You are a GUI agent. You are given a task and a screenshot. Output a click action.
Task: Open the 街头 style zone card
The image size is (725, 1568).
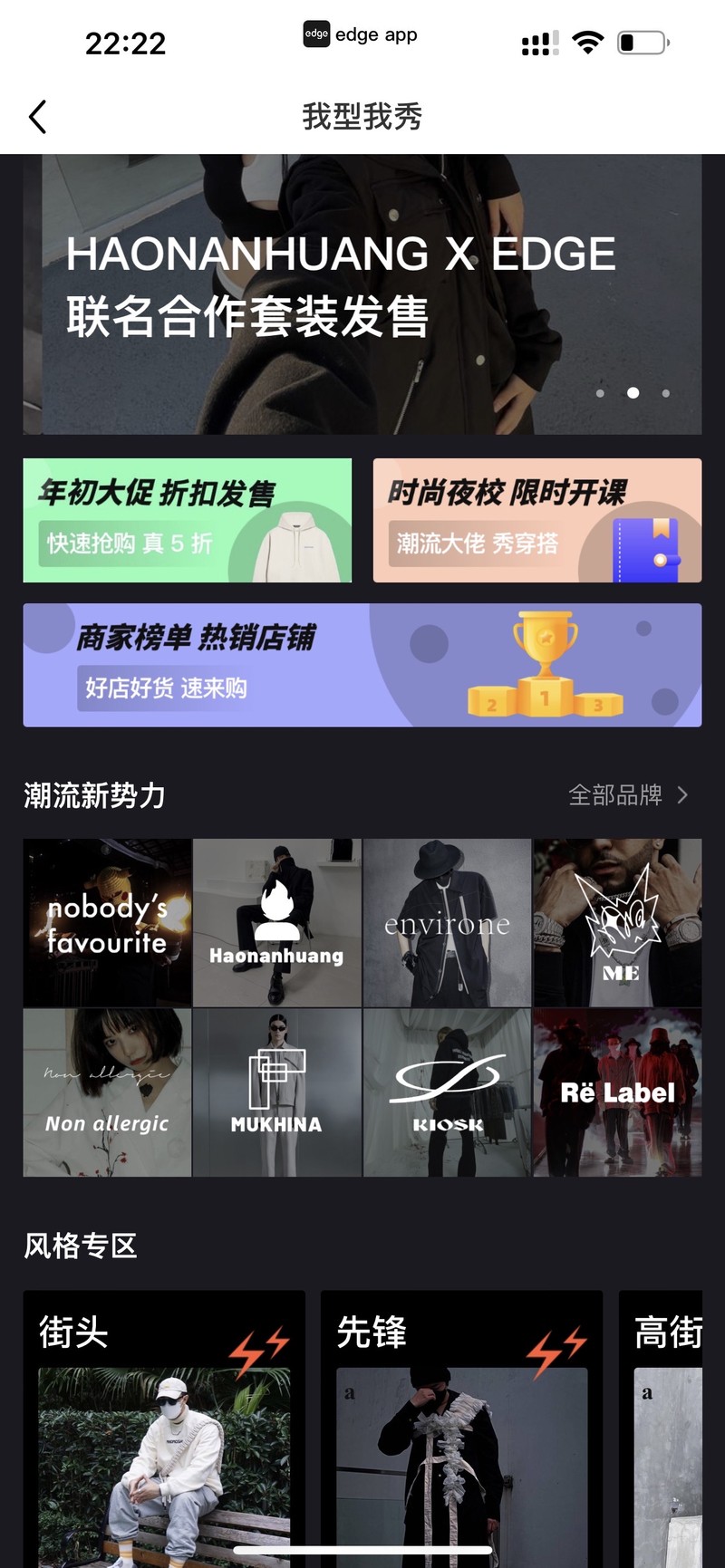(164, 1431)
